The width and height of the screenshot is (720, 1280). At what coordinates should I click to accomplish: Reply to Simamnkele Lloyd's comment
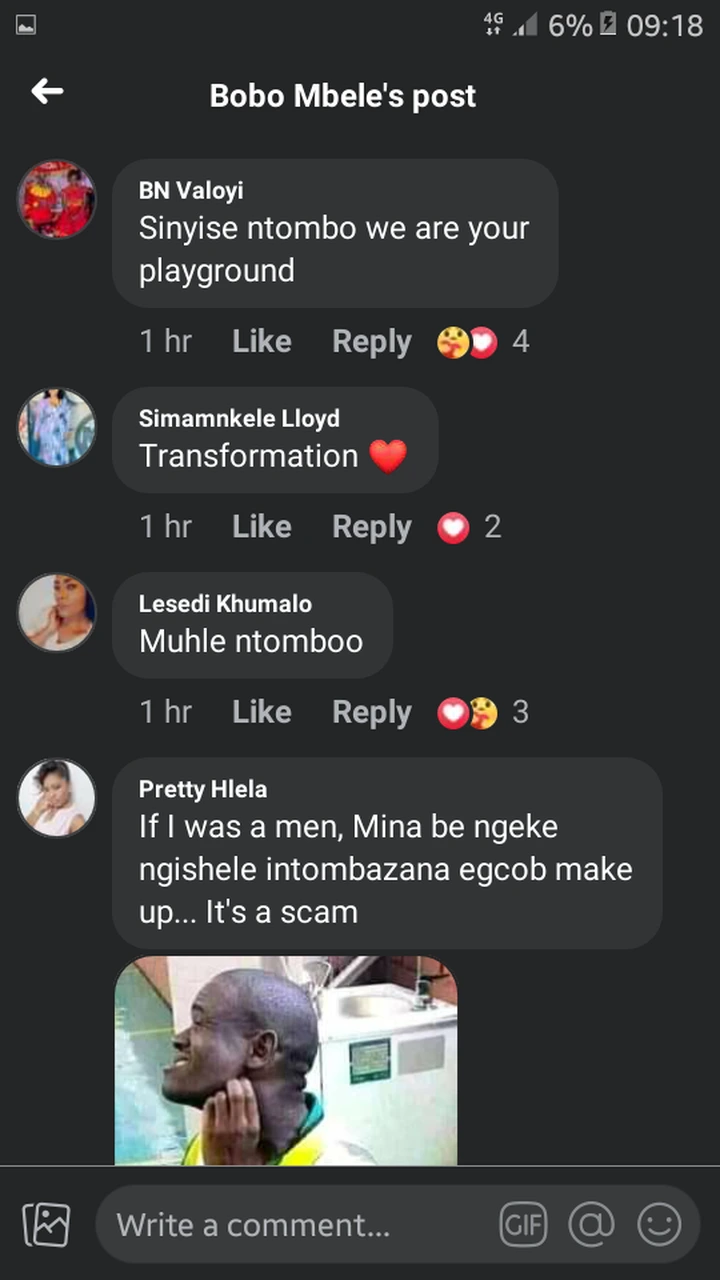pyautogui.click(x=372, y=527)
